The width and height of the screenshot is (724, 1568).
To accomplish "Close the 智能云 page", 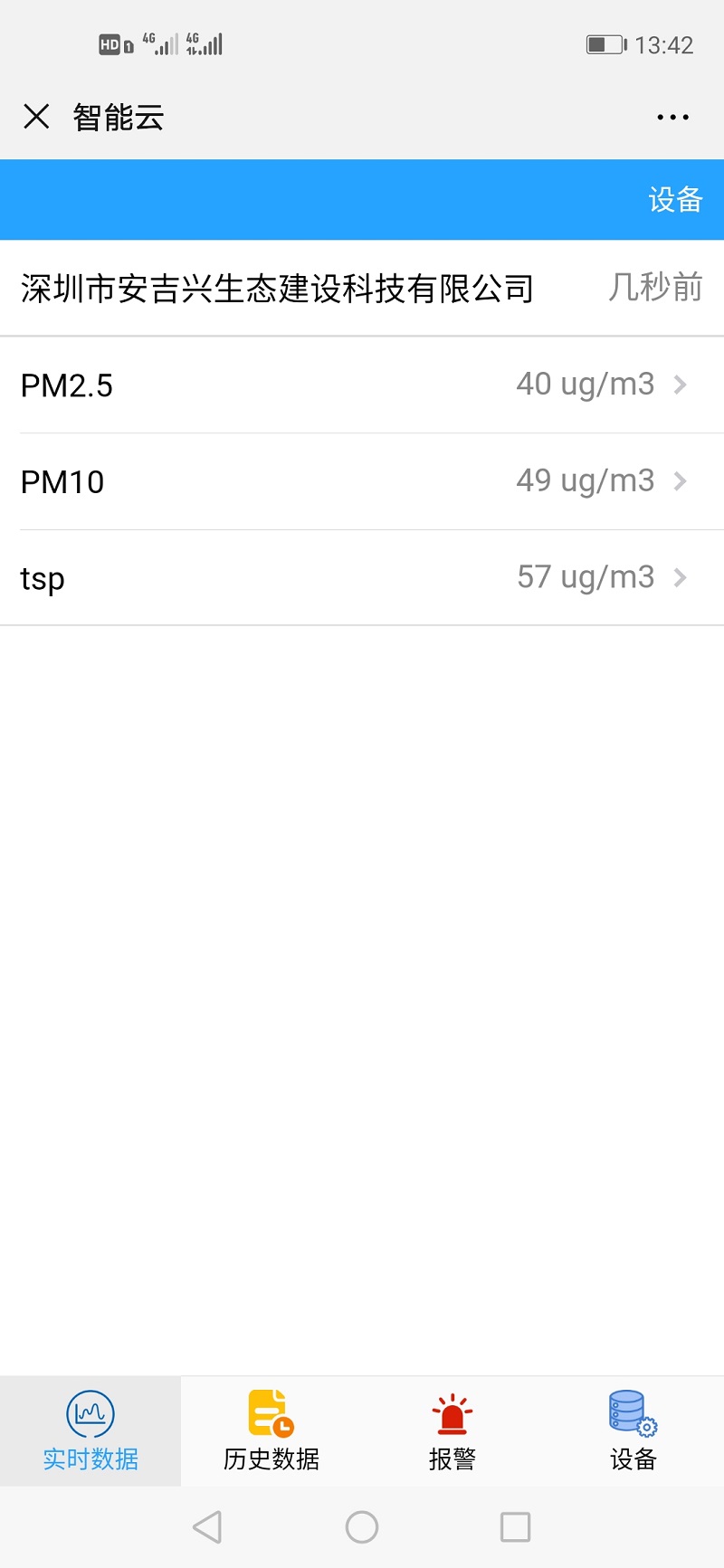I will (x=36, y=117).
